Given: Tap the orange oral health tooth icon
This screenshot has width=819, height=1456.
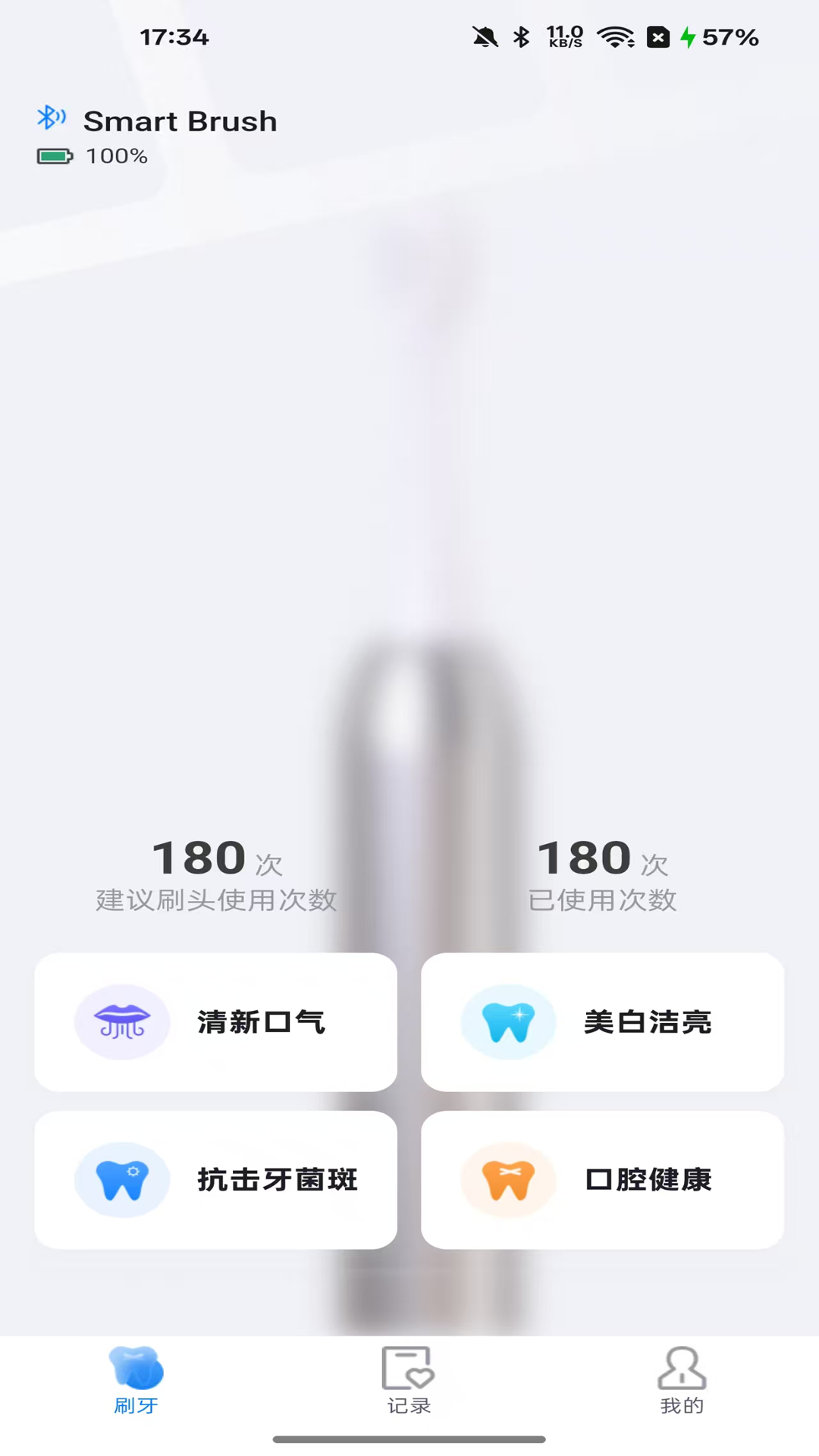Looking at the screenshot, I should pyautogui.click(x=509, y=1180).
